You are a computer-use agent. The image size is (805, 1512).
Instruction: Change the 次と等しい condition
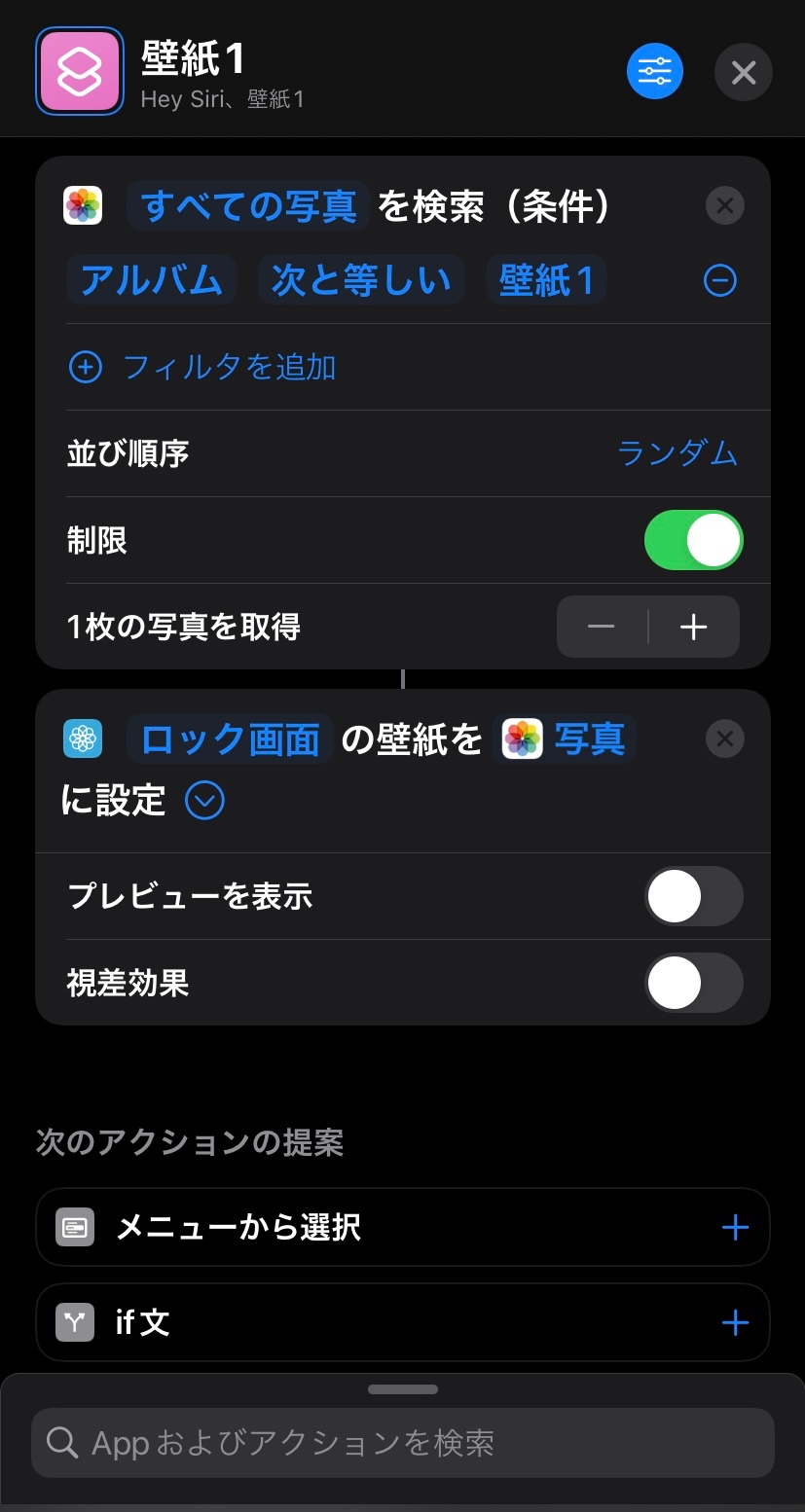[361, 280]
